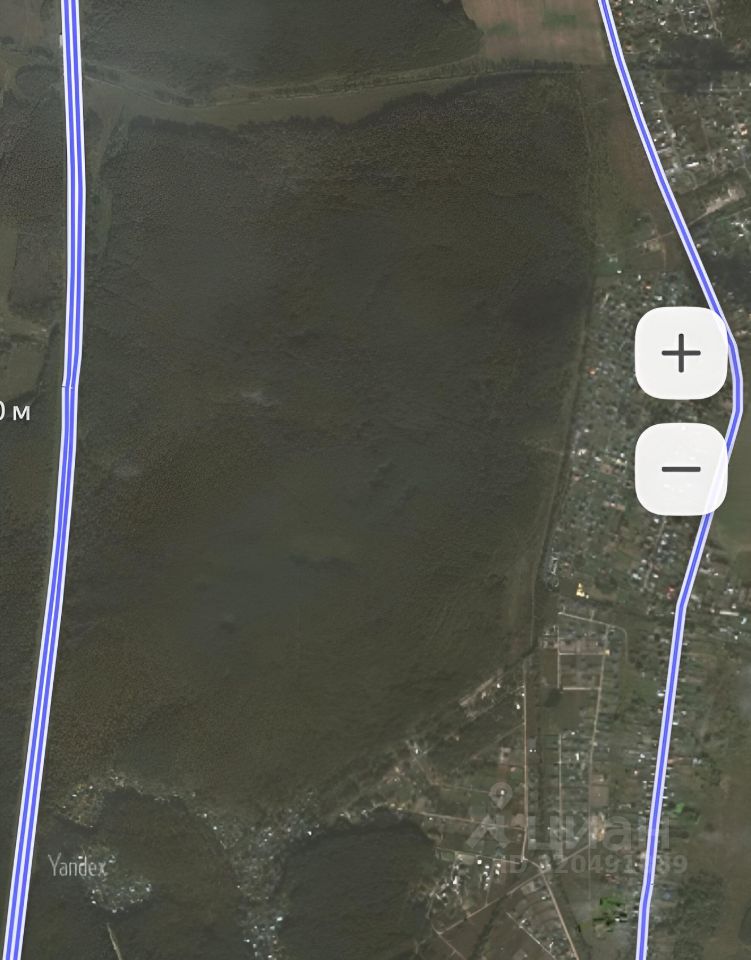Screen dimensions: 751x960
Task: Zoom in with the plus button
Action: coord(681,353)
